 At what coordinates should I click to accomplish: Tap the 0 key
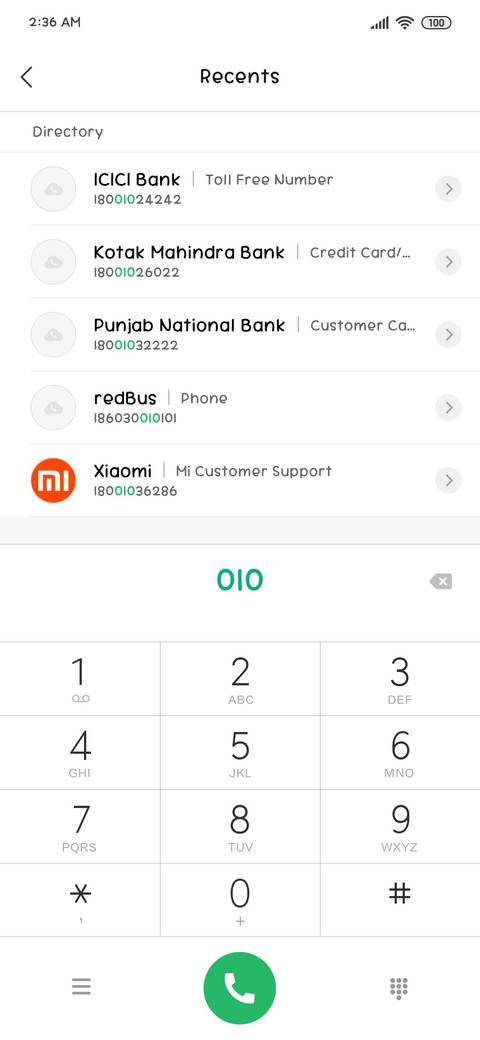click(x=240, y=901)
